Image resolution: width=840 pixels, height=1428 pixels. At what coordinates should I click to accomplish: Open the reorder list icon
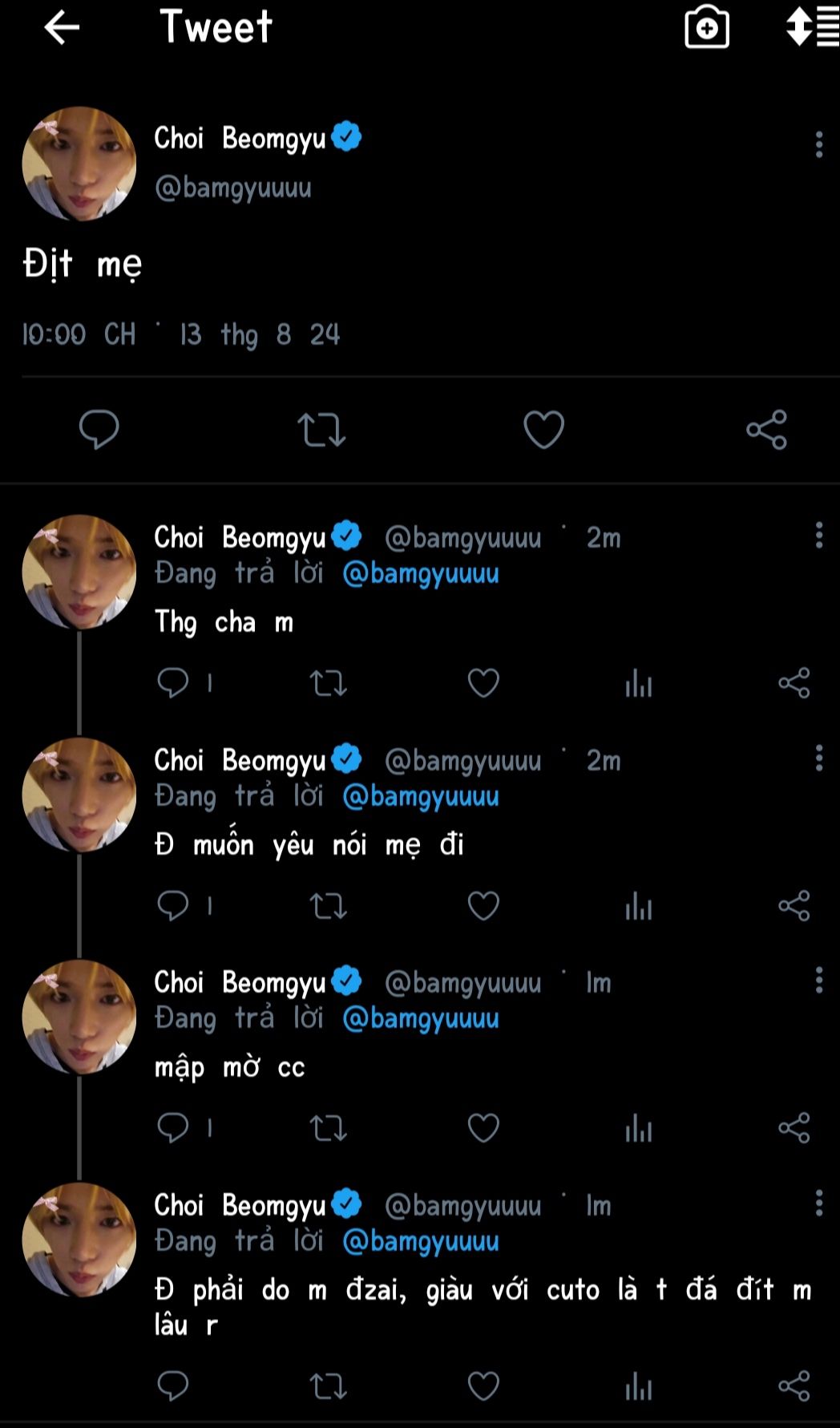coord(812,26)
